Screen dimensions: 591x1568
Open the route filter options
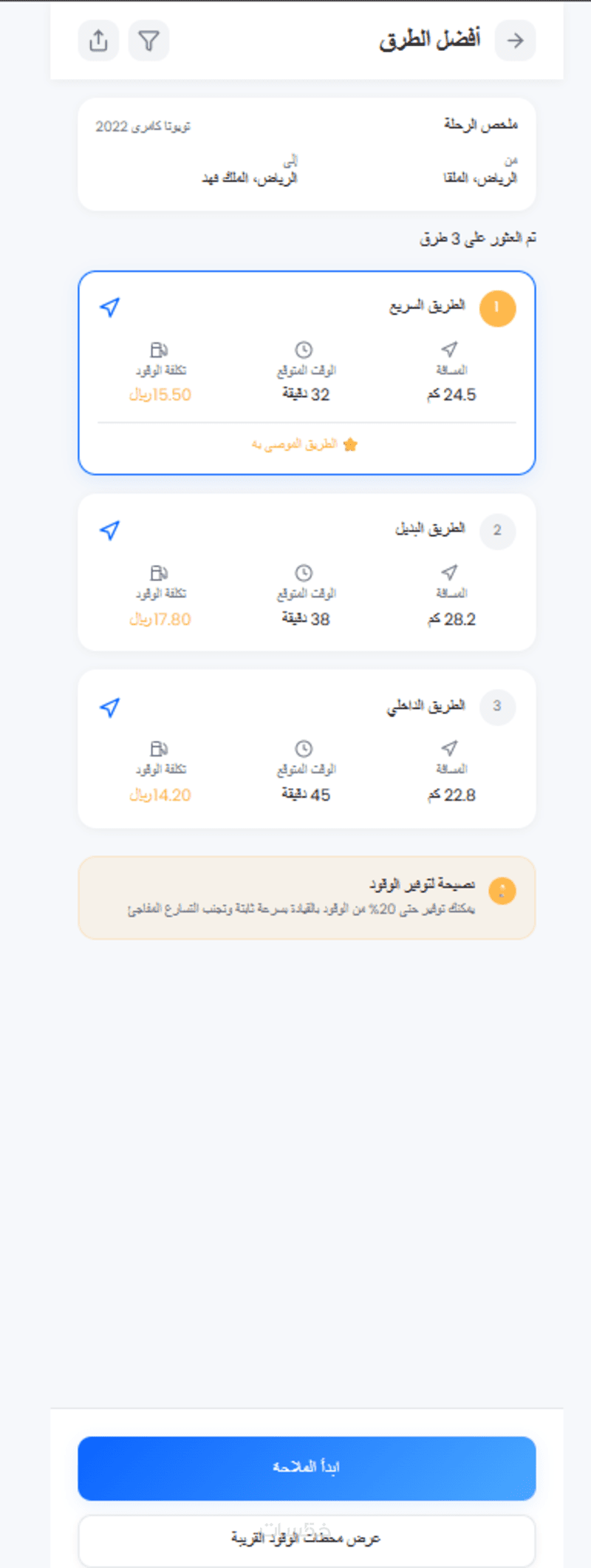[148, 41]
